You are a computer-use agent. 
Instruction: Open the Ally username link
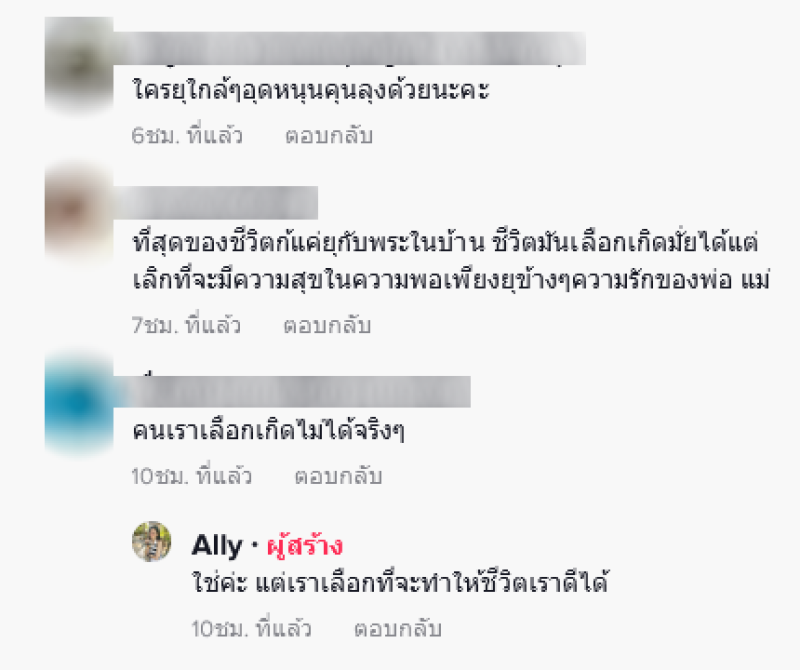pyautogui.click(x=216, y=546)
